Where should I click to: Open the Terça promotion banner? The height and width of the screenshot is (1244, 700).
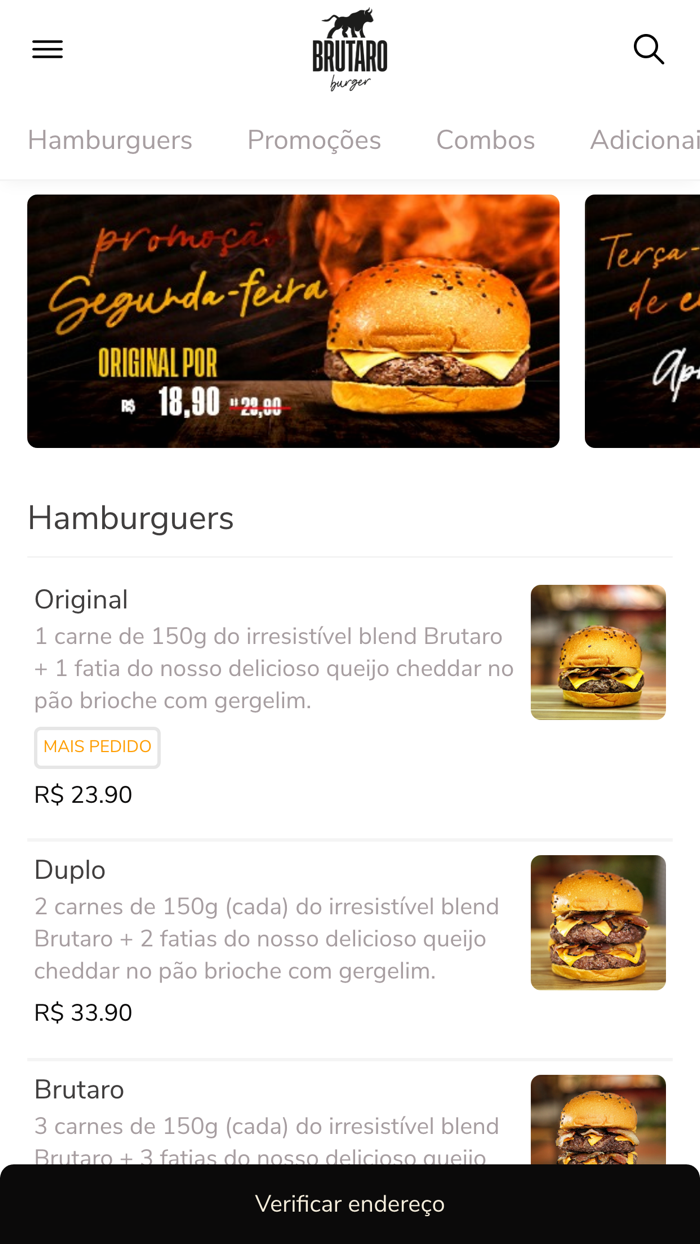642,321
